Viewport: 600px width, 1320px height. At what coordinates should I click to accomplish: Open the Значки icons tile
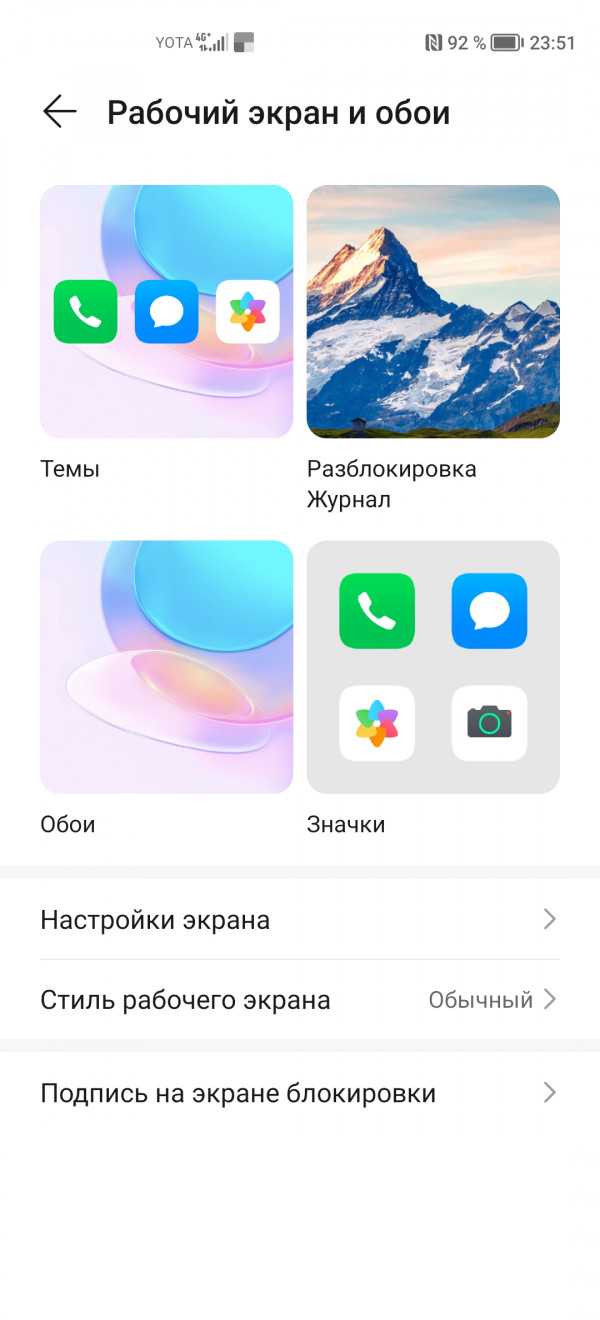(433, 667)
